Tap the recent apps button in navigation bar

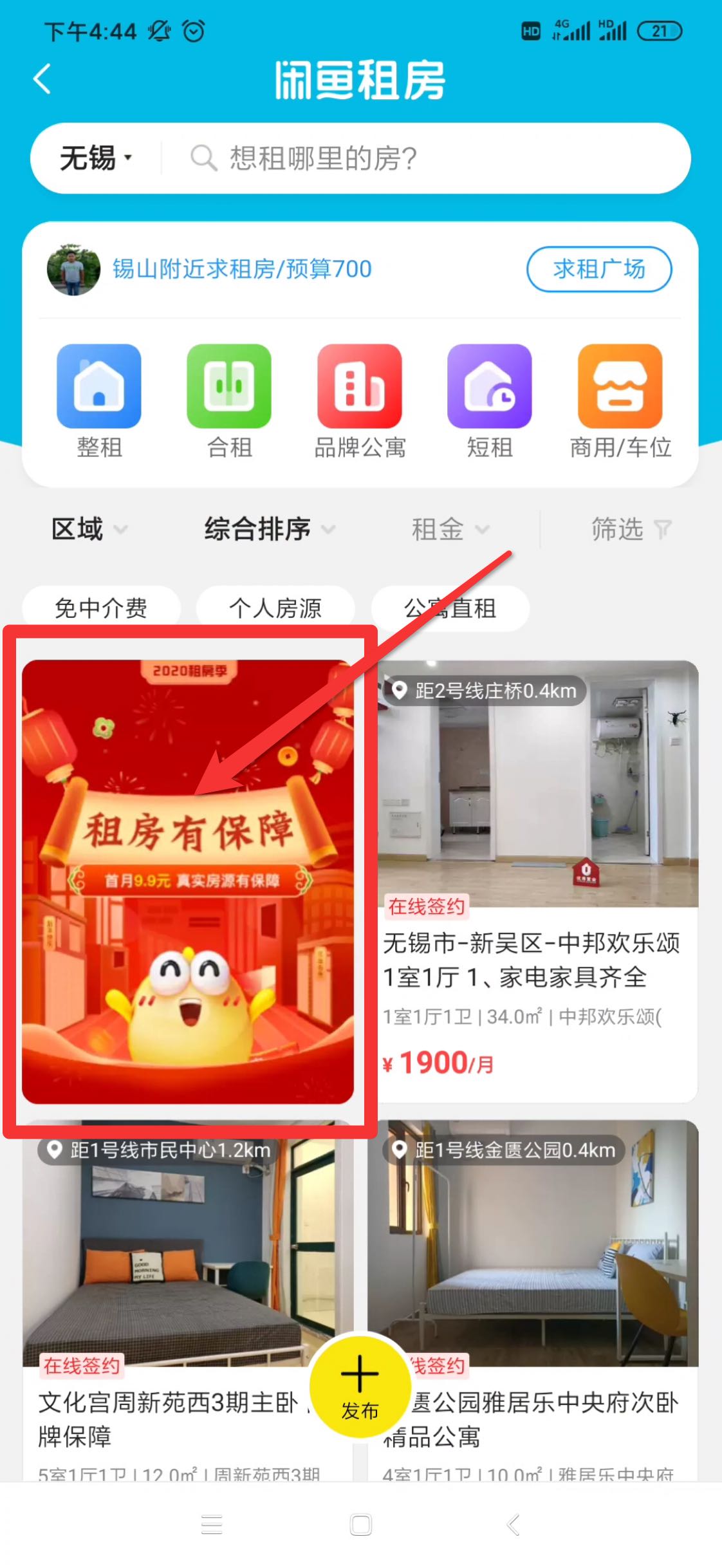click(x=211, y=1526)
